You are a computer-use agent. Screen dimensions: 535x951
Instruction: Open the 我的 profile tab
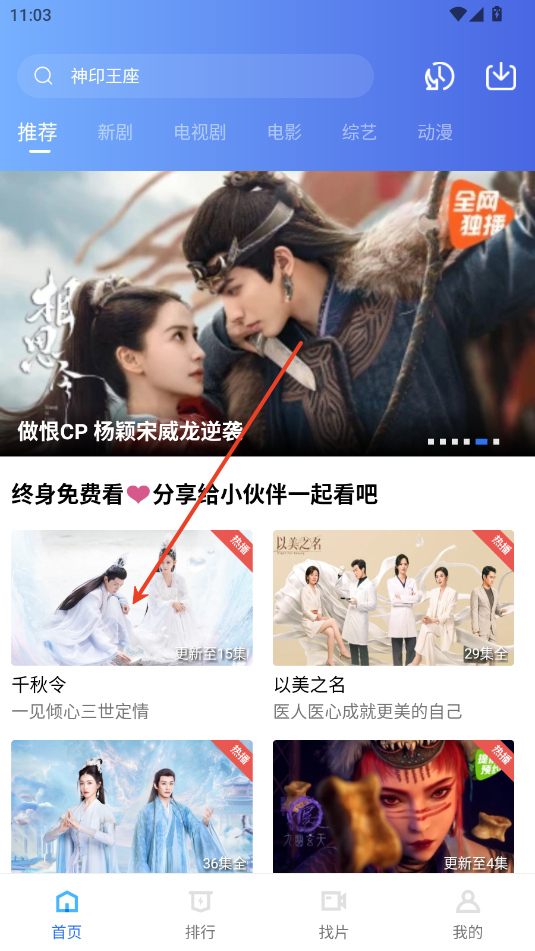468,914
